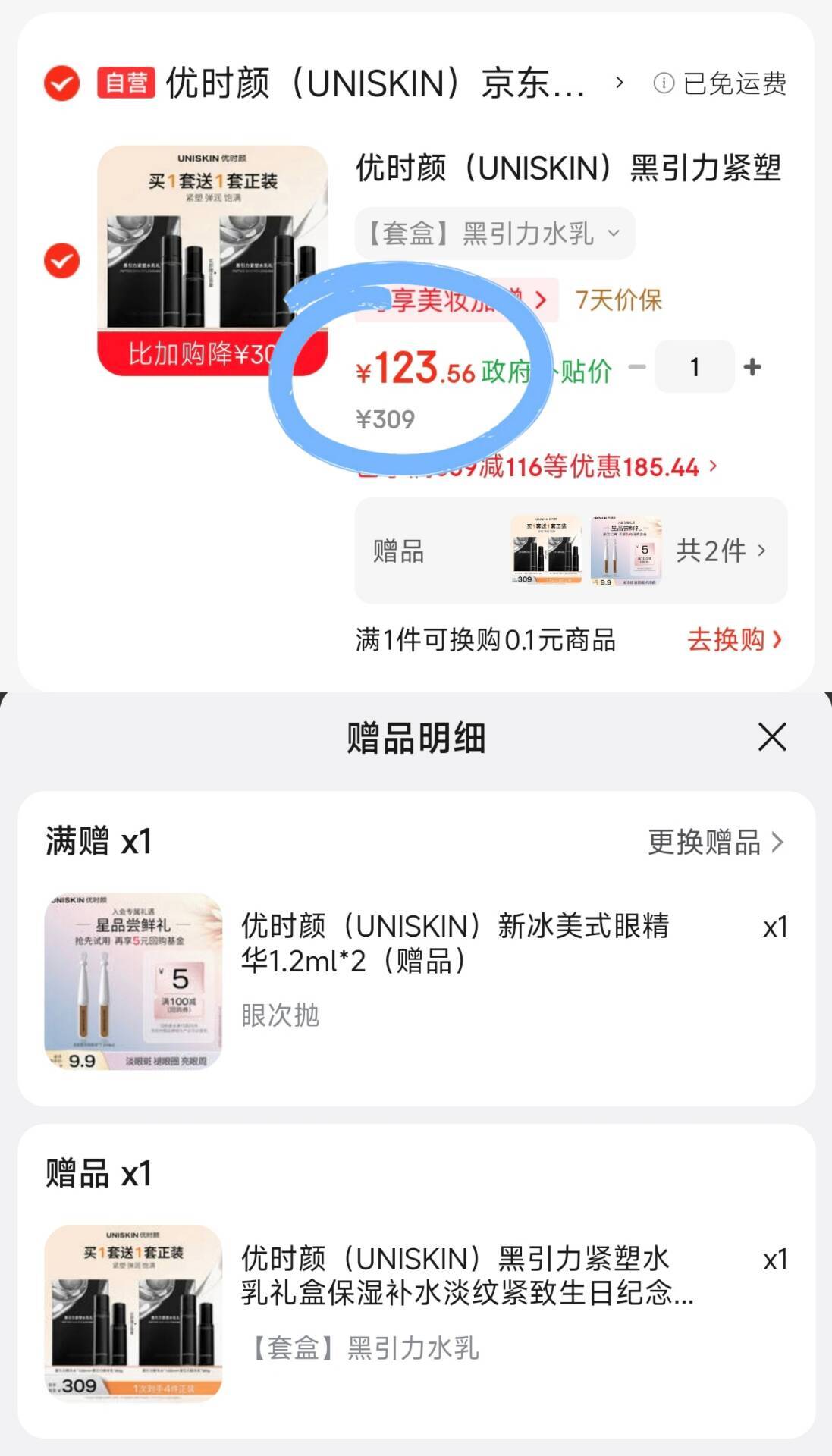The width and height of the screenshot is (832, 1456).
Task: Open the 已免运费 shipping info icon
Action: coord(664,83)
